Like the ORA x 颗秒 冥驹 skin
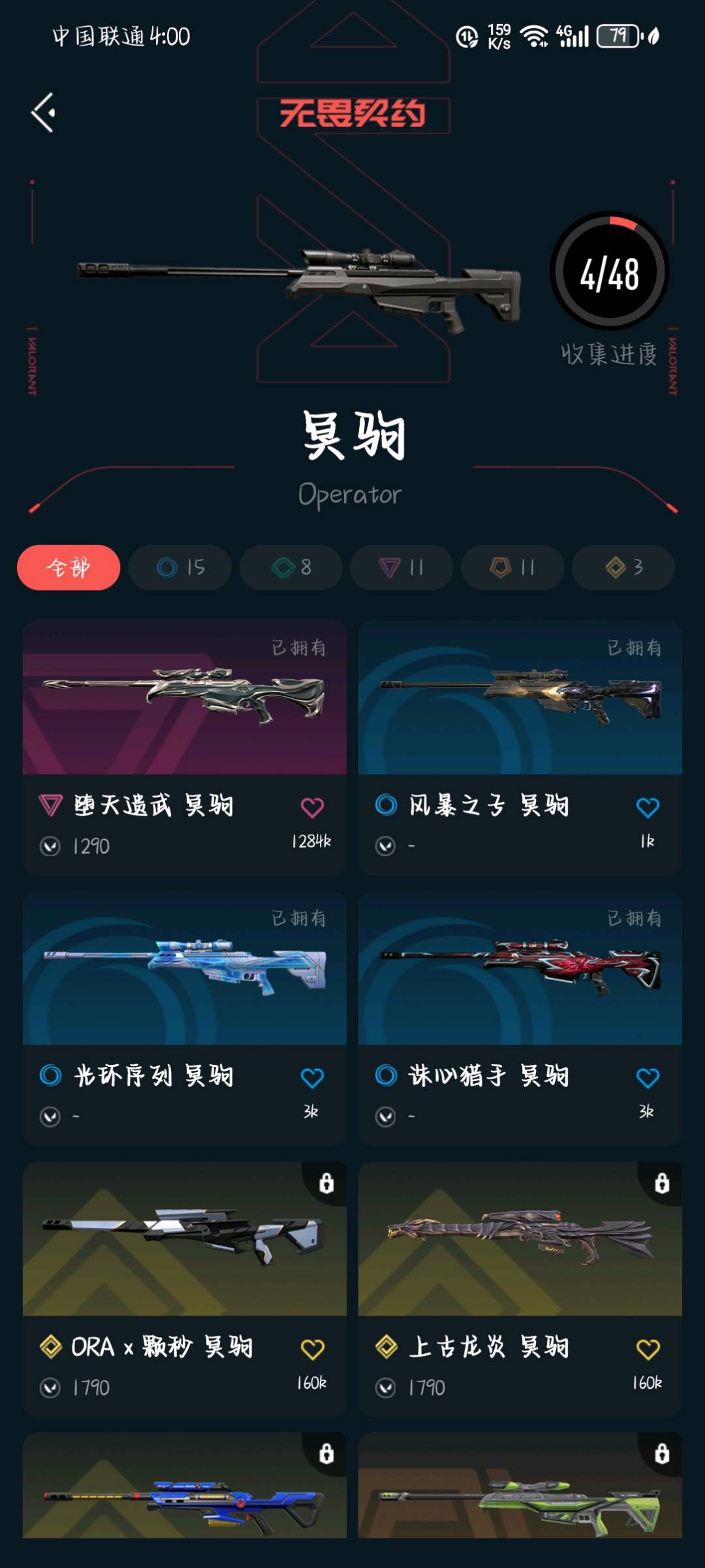 point(312,1349)
